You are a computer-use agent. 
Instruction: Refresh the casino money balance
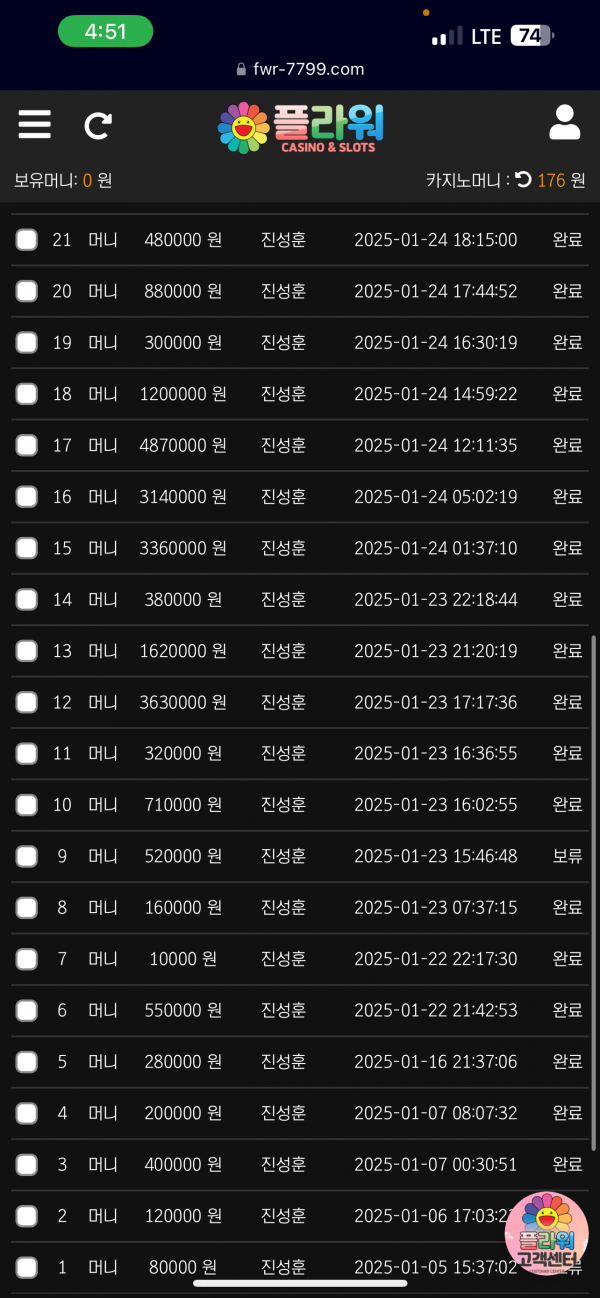pos(523,180)
